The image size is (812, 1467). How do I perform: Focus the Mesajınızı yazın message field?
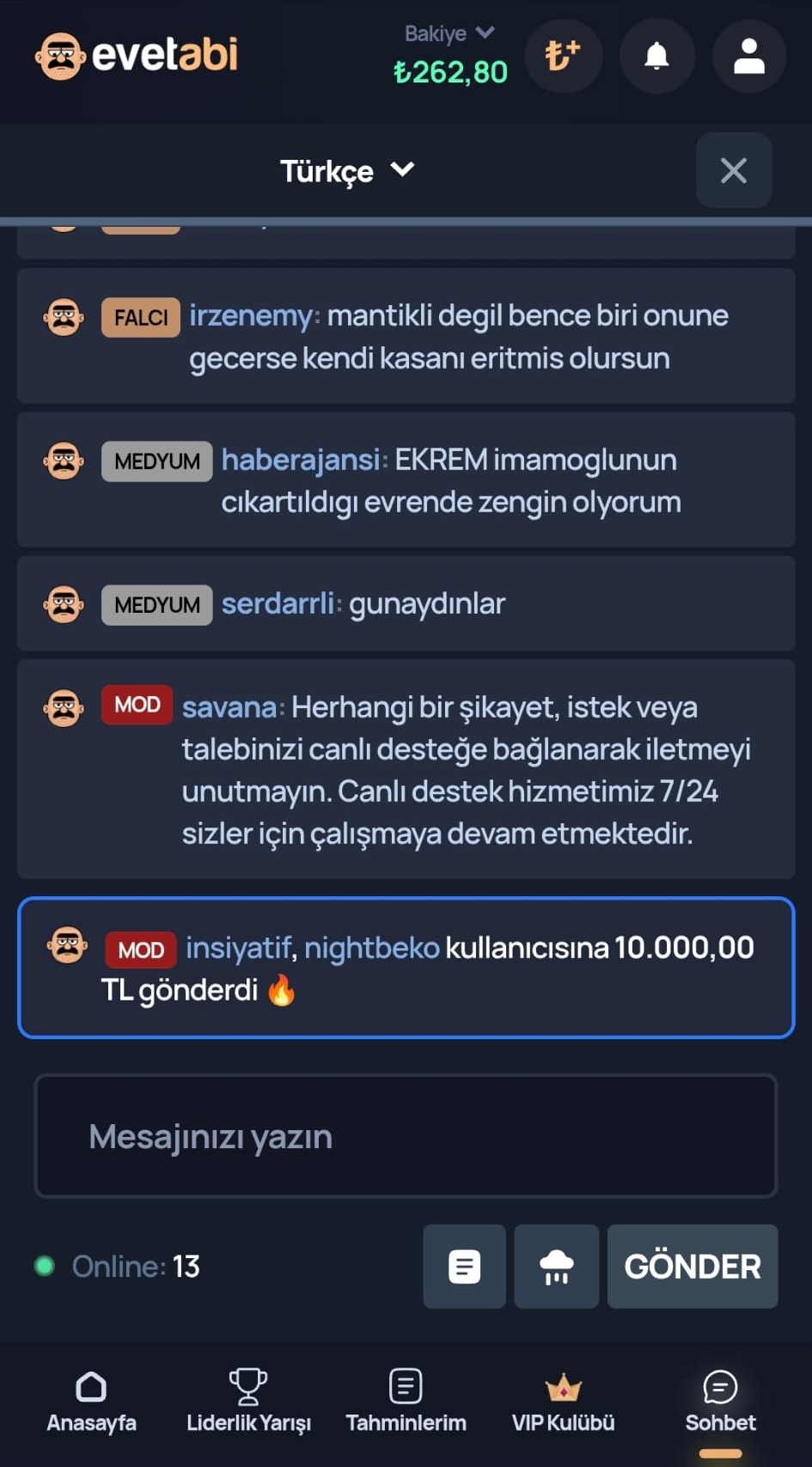tap(406, 1135)
